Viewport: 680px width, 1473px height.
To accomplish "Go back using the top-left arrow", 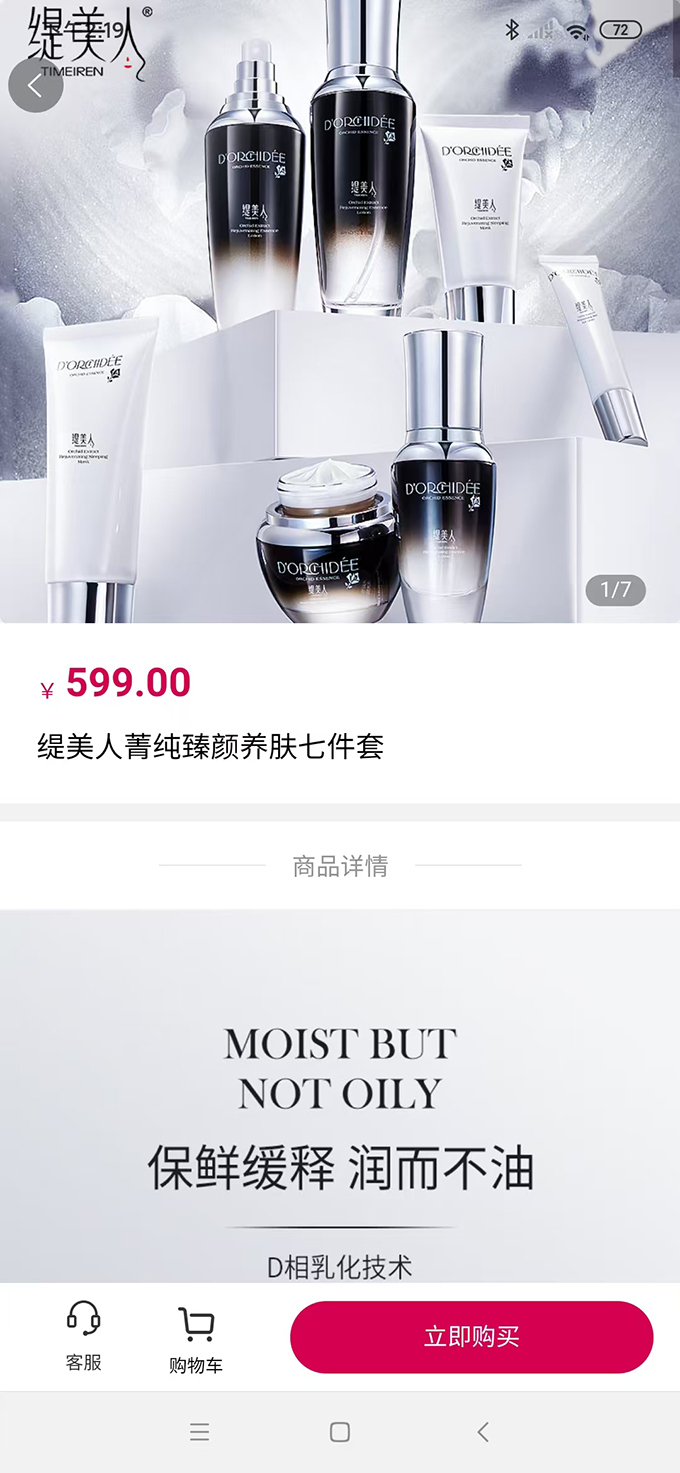I will 36,85.
